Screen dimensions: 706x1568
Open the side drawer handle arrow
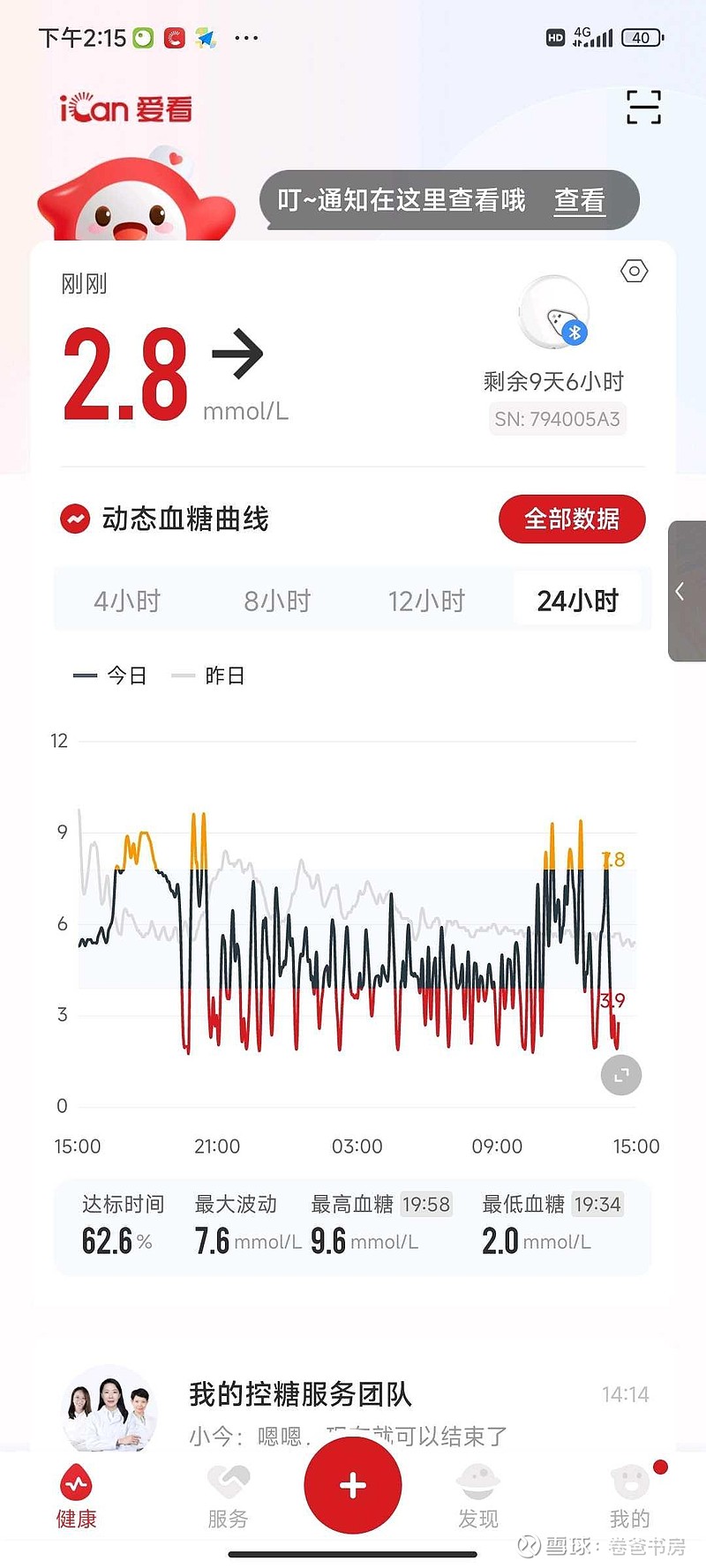686,591
